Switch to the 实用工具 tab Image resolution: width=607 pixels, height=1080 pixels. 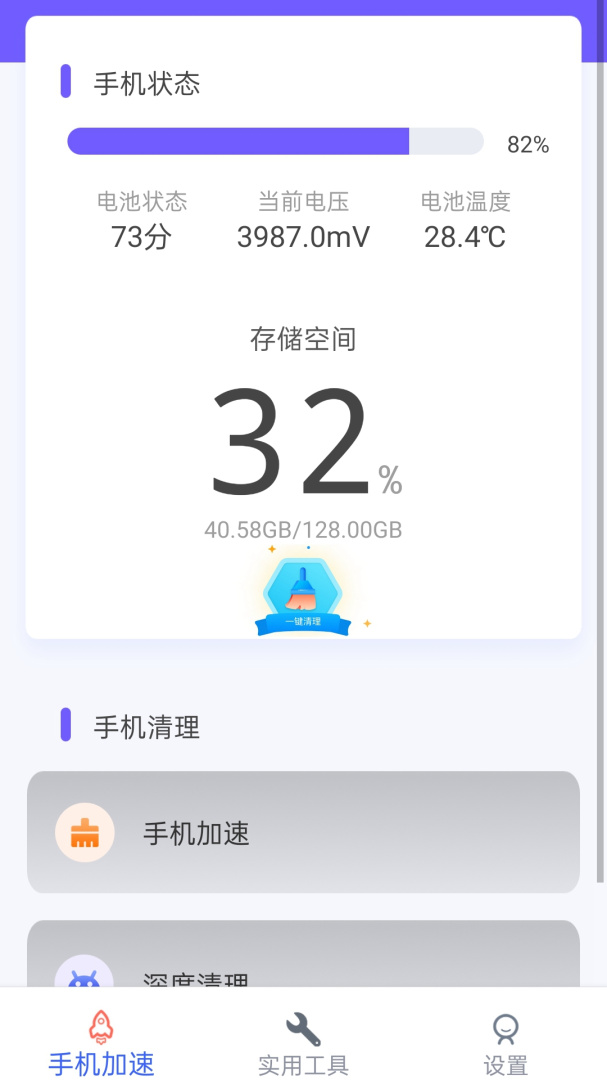point(303,1043)
